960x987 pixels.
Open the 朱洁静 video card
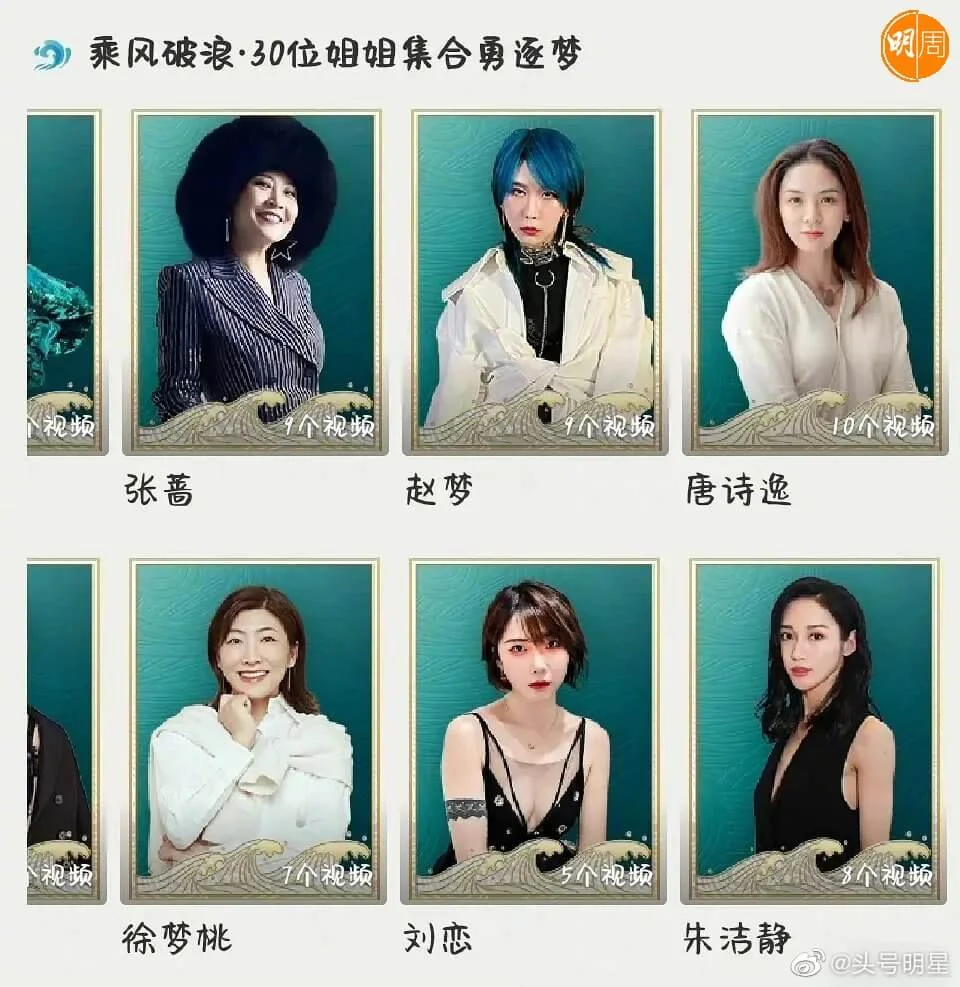(815, 730)
